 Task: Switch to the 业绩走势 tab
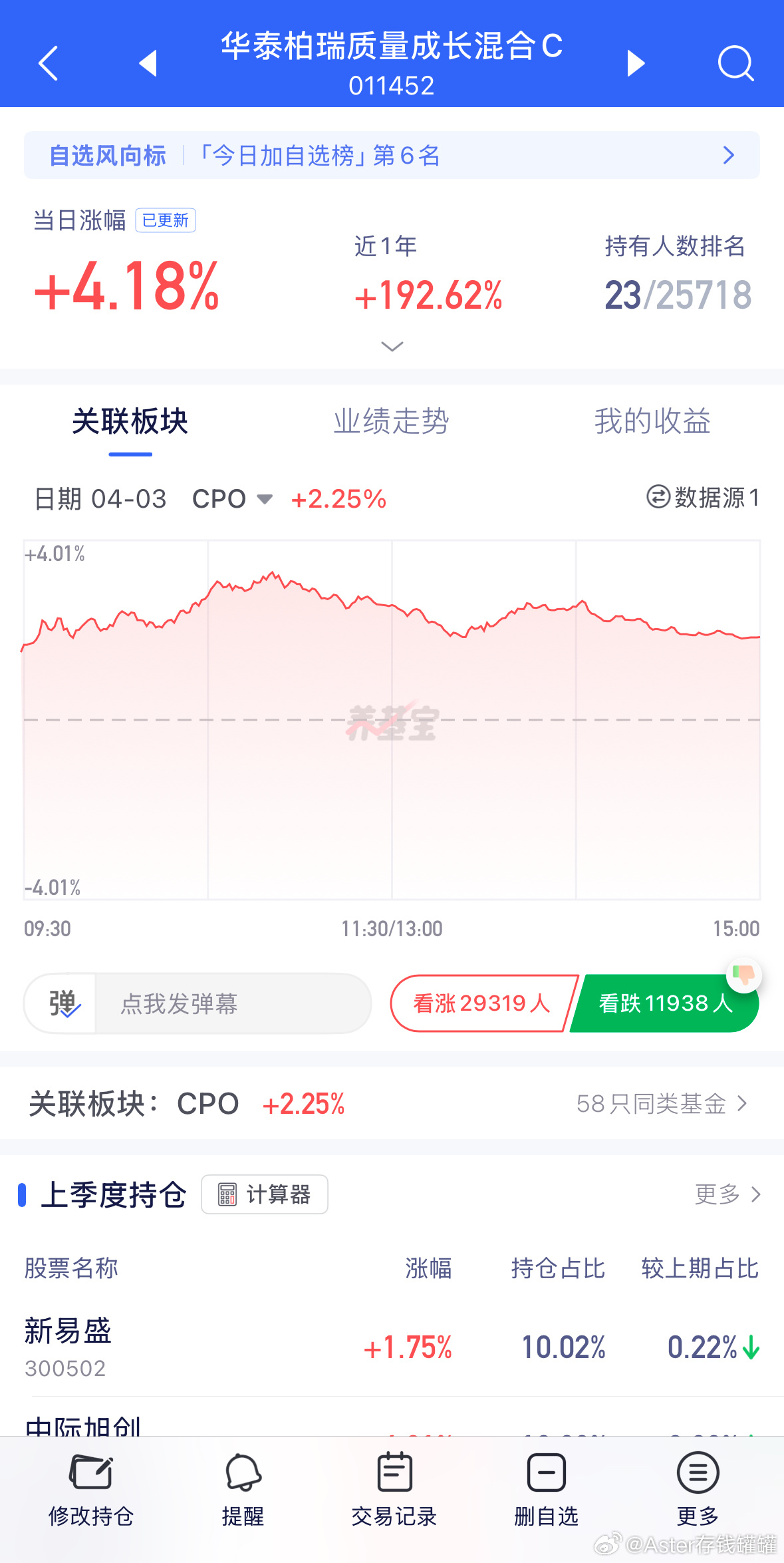[391, 421]
